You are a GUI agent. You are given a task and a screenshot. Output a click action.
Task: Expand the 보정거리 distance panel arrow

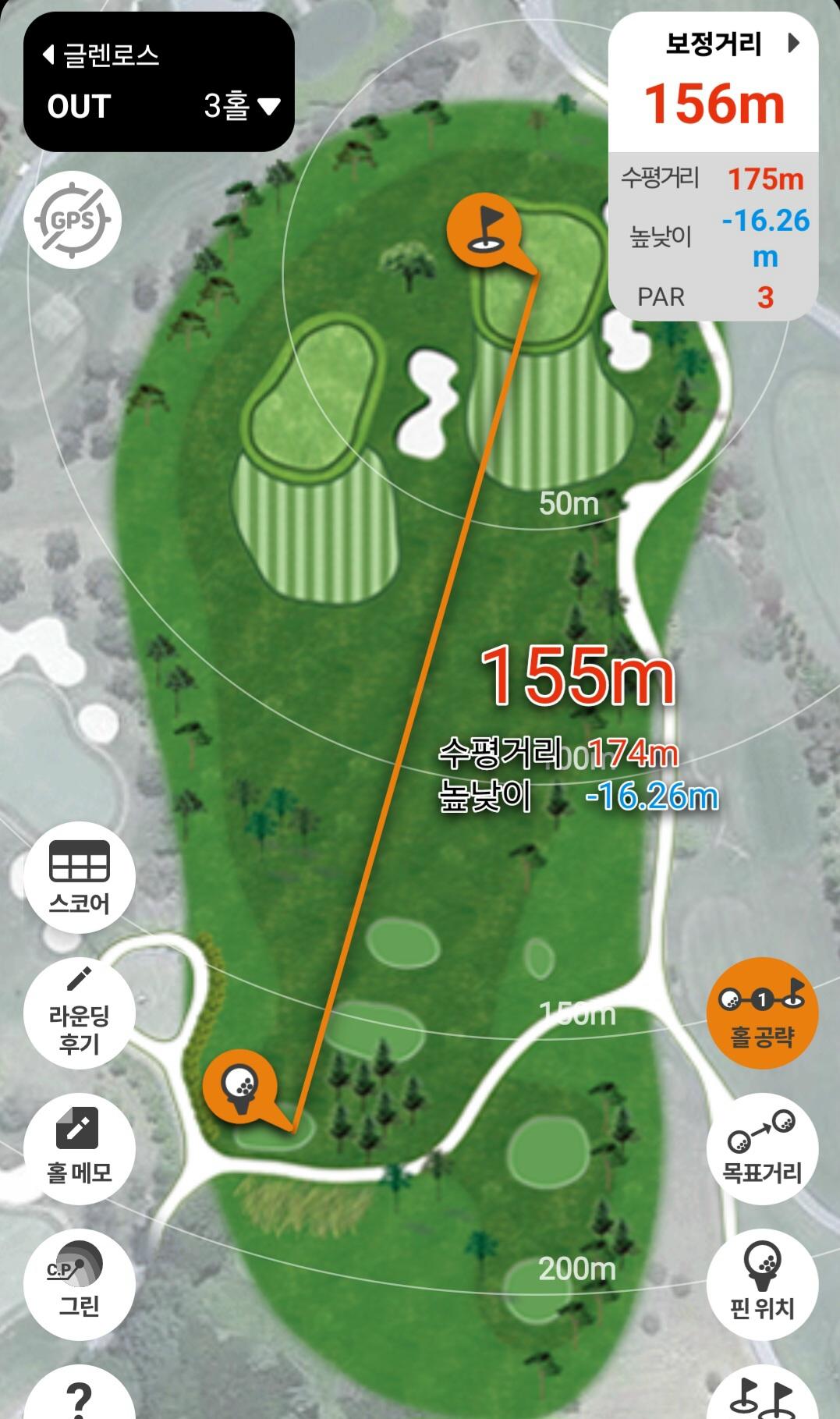click(793, 43)
